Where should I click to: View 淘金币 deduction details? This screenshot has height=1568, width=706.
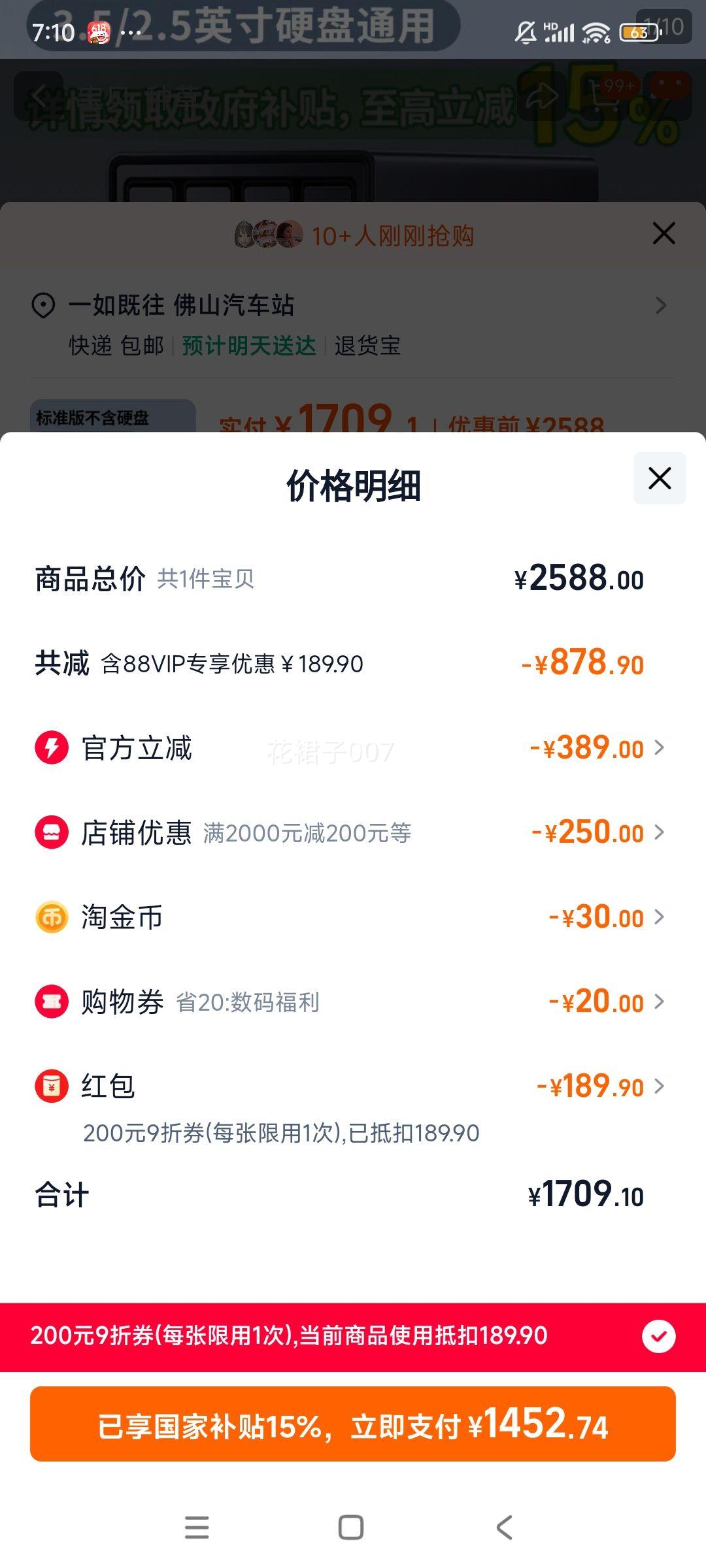pyautogui.click(x=659, y=917)
